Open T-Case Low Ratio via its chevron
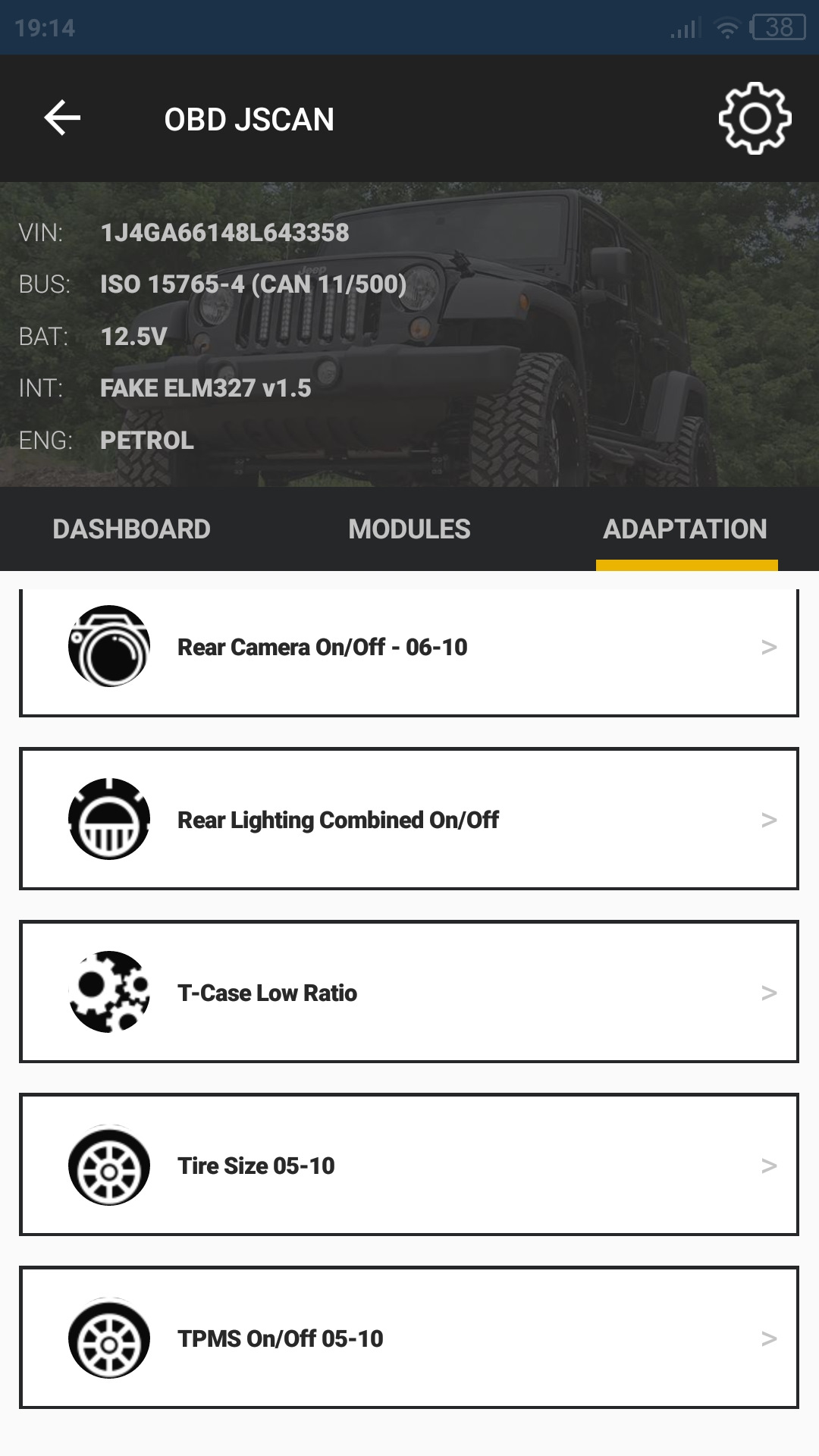Screen dimensions: 819x1456 pyautogui.click(x=770, y=992)
